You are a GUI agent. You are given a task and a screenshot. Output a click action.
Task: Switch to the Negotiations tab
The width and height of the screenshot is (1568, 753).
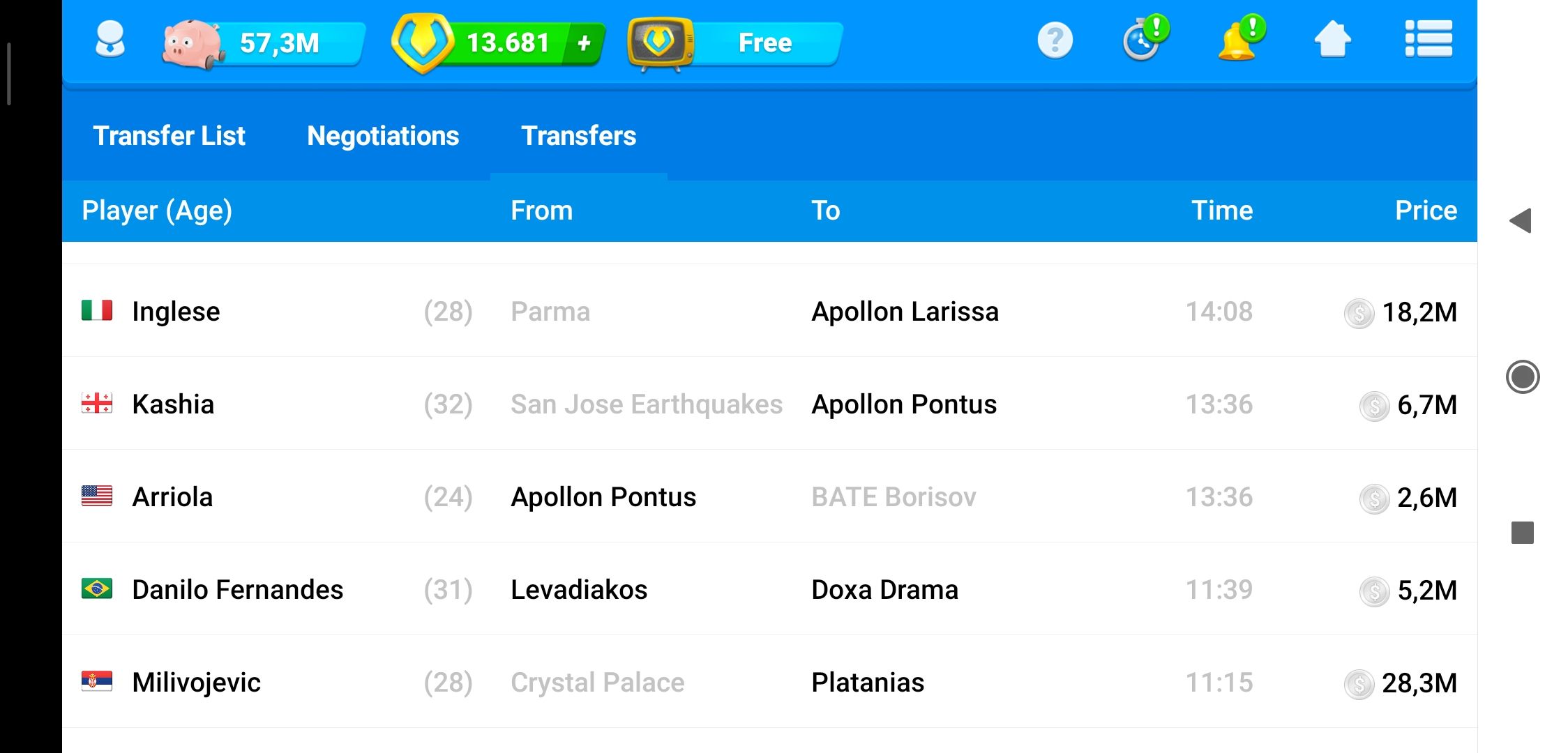[x=383, y=136]
